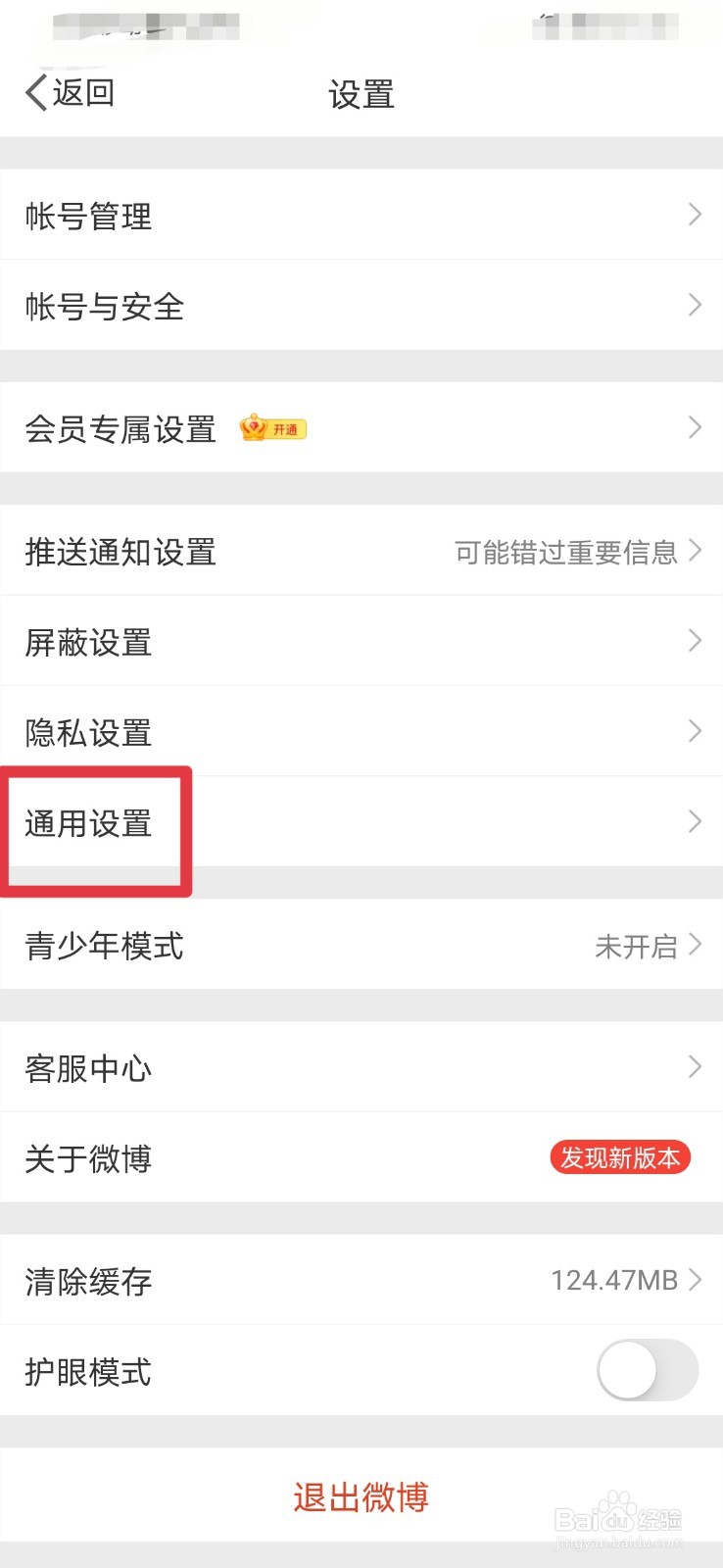The image size is (723, 1568).
Task: Clear cache showing 124.47MB
Action: [x=87, y=1280]
